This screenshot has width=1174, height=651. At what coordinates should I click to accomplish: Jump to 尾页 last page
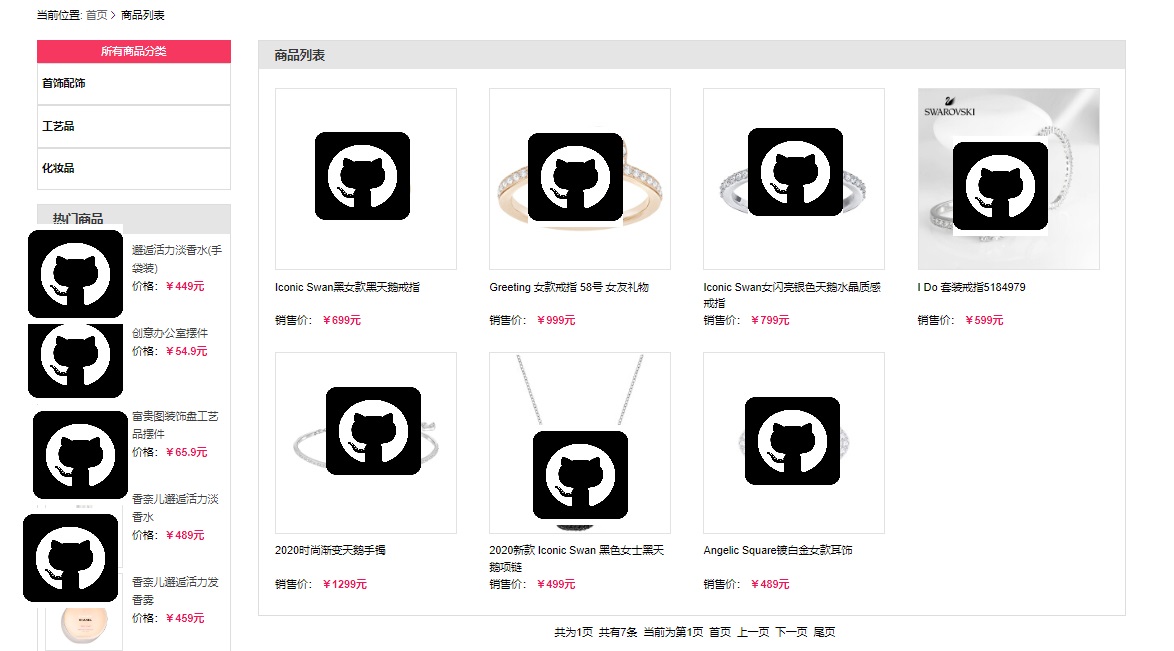pyautogui.click(x=824, y=633)
